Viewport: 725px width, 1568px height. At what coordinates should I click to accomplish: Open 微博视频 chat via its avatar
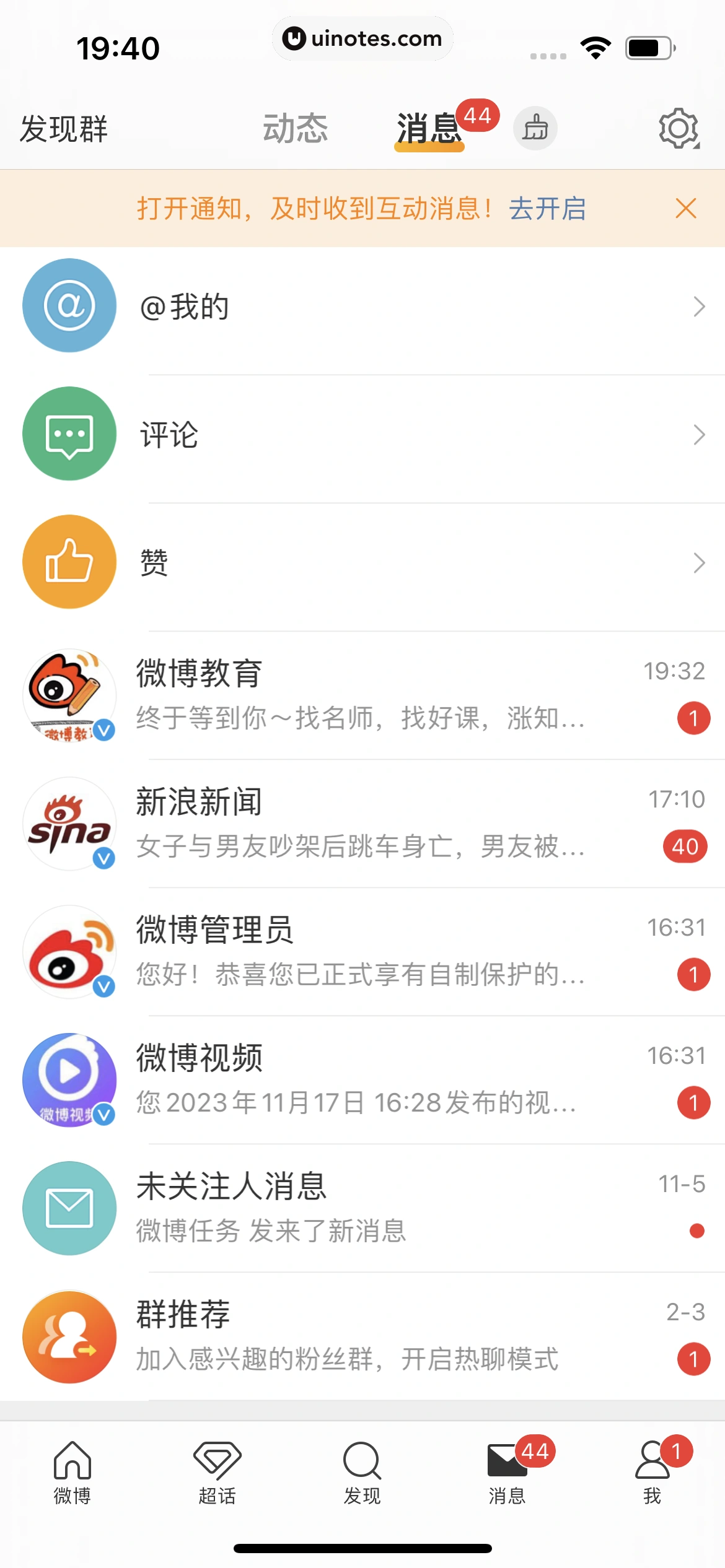(x=69, y=1080)
